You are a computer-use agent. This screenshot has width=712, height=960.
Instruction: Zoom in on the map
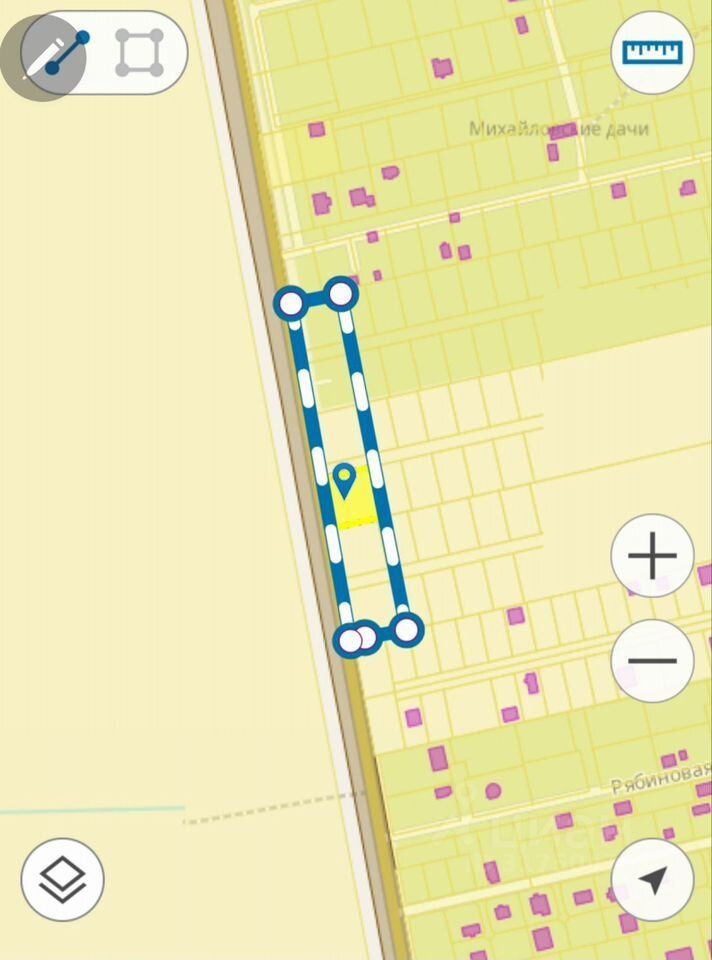652,556
